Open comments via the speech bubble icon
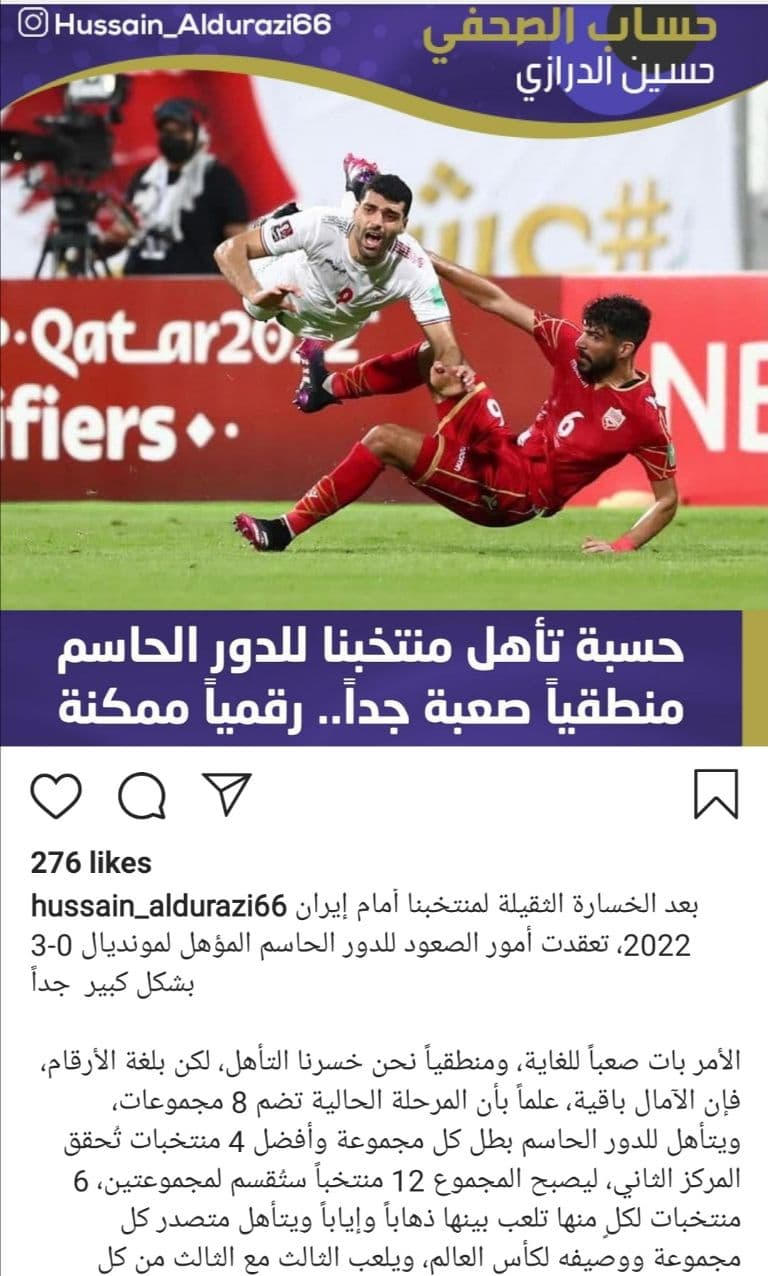Screen dimensions: 768x1276 (142, 796)
